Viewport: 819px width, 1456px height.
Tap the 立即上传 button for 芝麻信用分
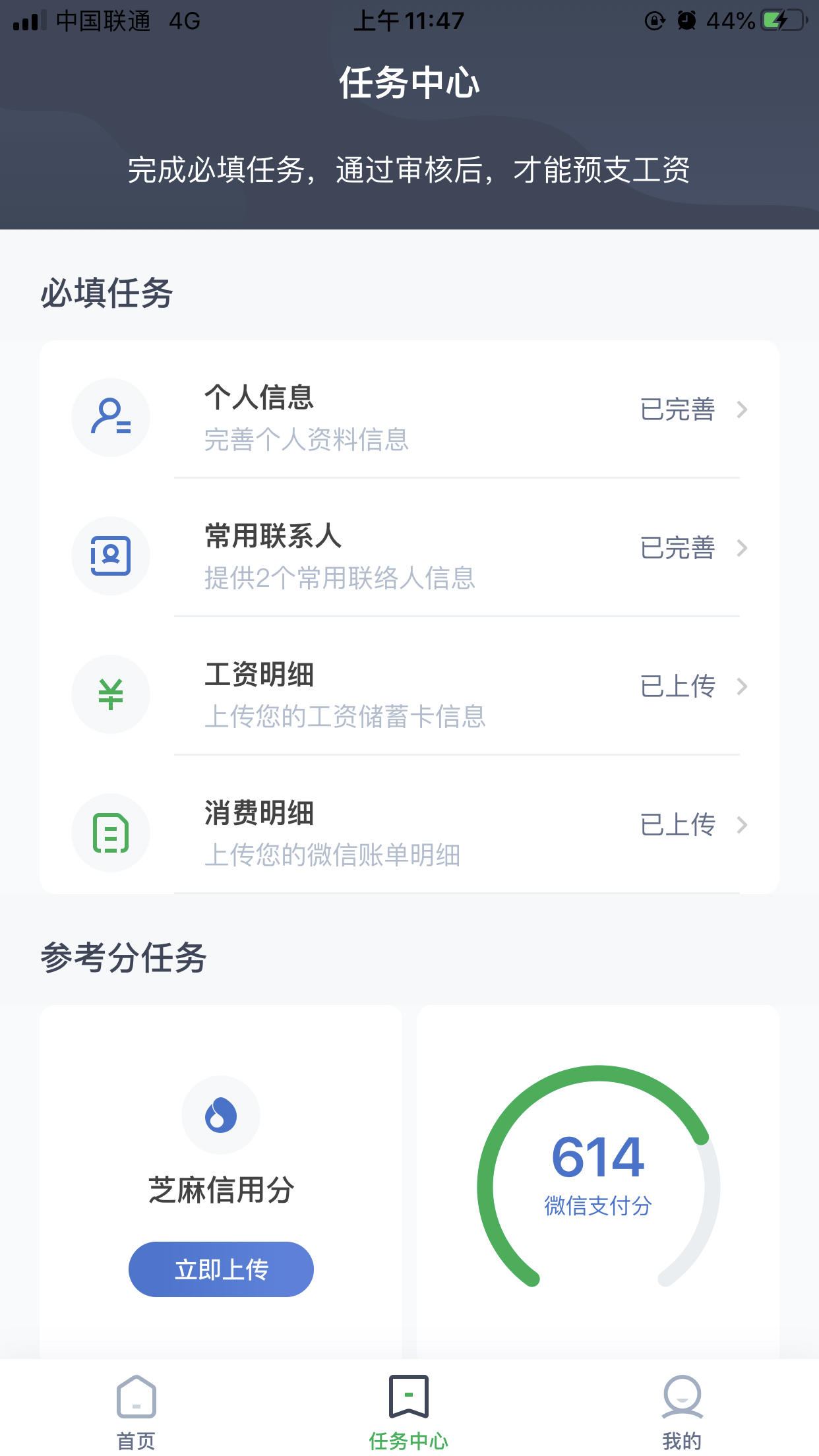(x=221, y=1269)
